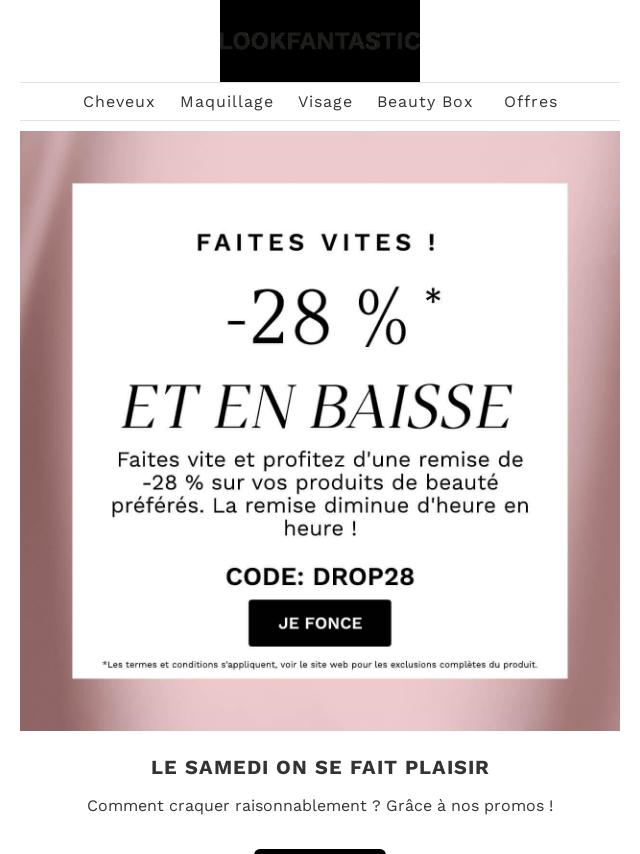Go to the Maquillage section
The image size is (640, 854).
tap(226, 102)
